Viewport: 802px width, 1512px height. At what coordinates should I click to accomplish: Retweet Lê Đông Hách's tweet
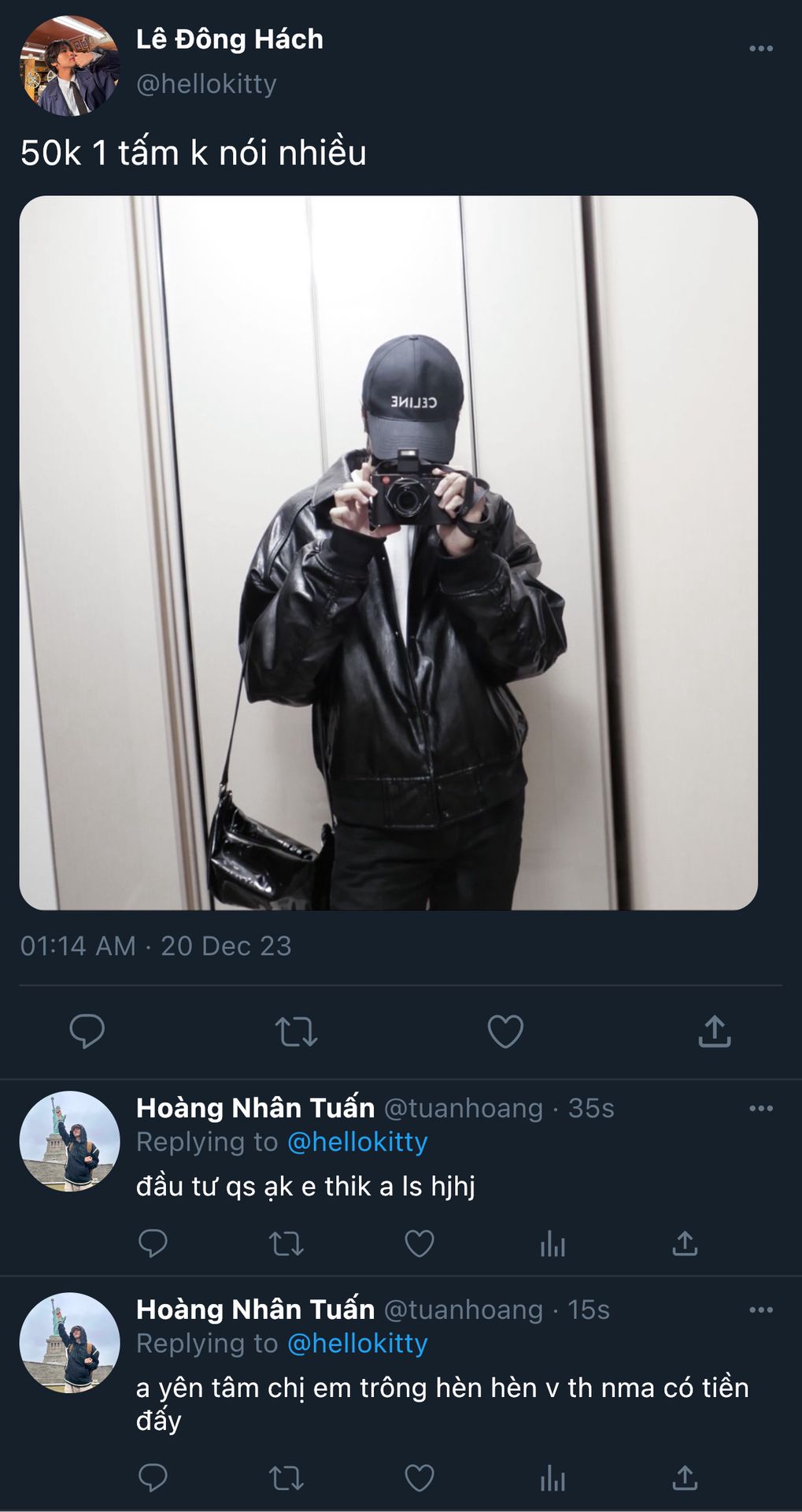(296, 1032)
